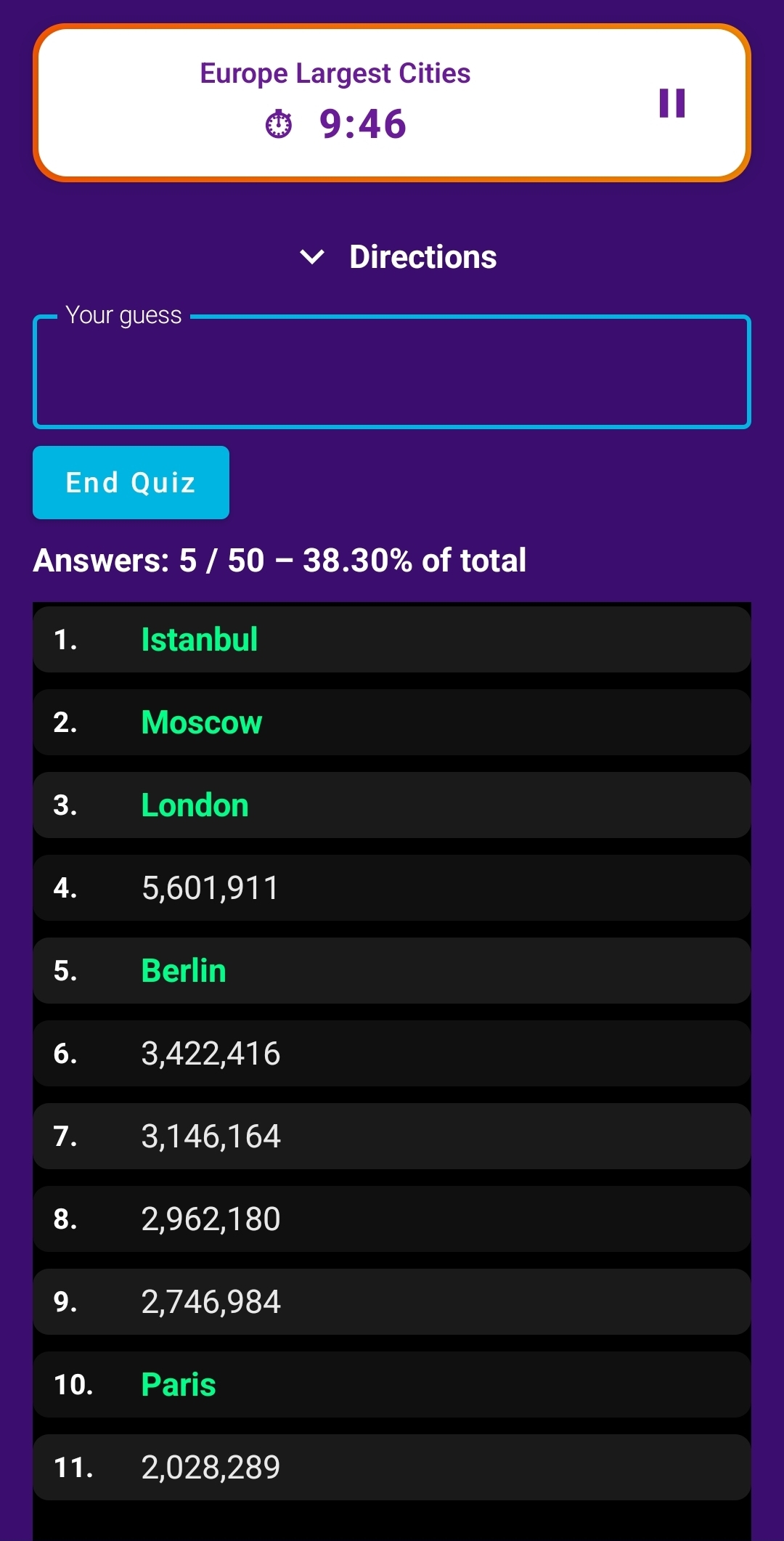Image resolution: width=784 pixels, height=1541 pixels.
Task: Tap the End Quiz button
Action: 131,483
